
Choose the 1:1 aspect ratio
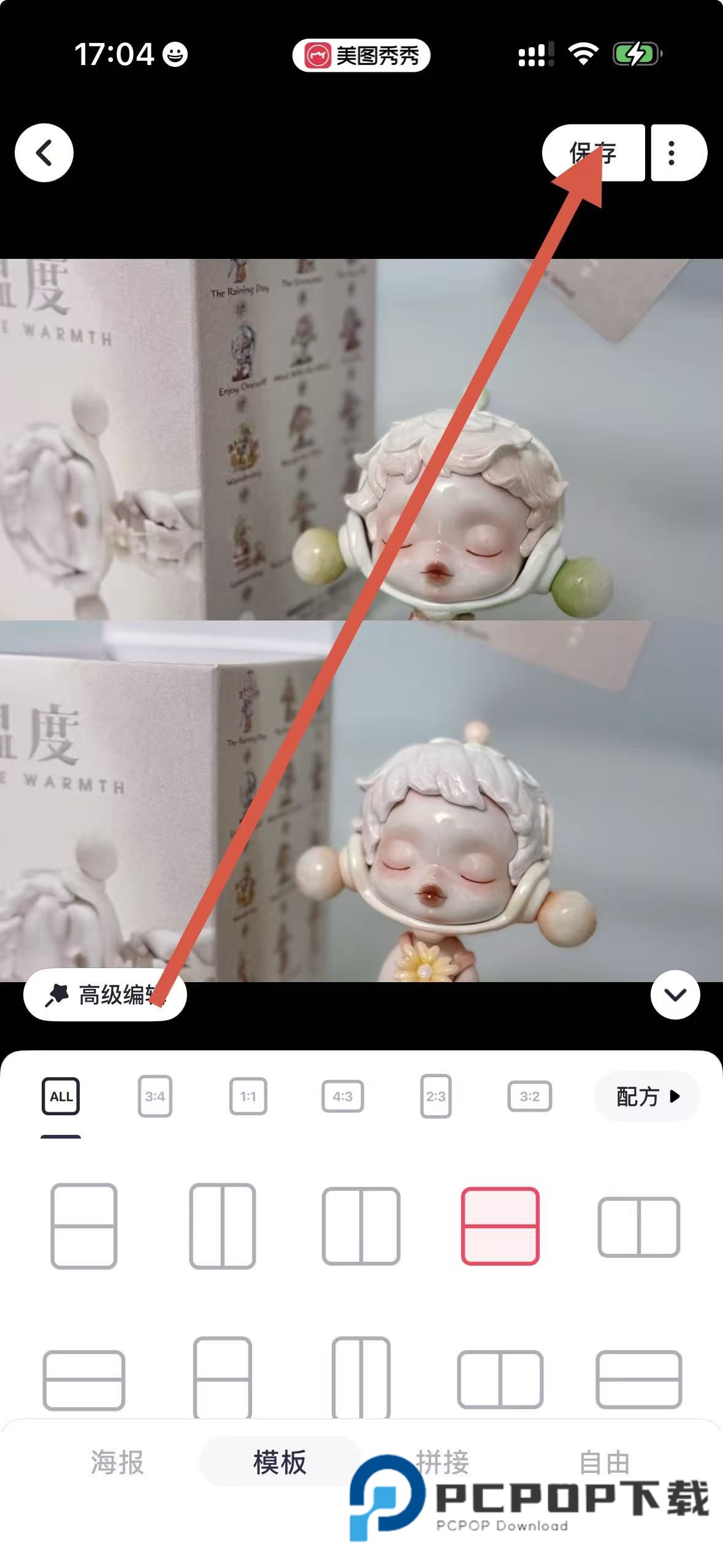248,1096
